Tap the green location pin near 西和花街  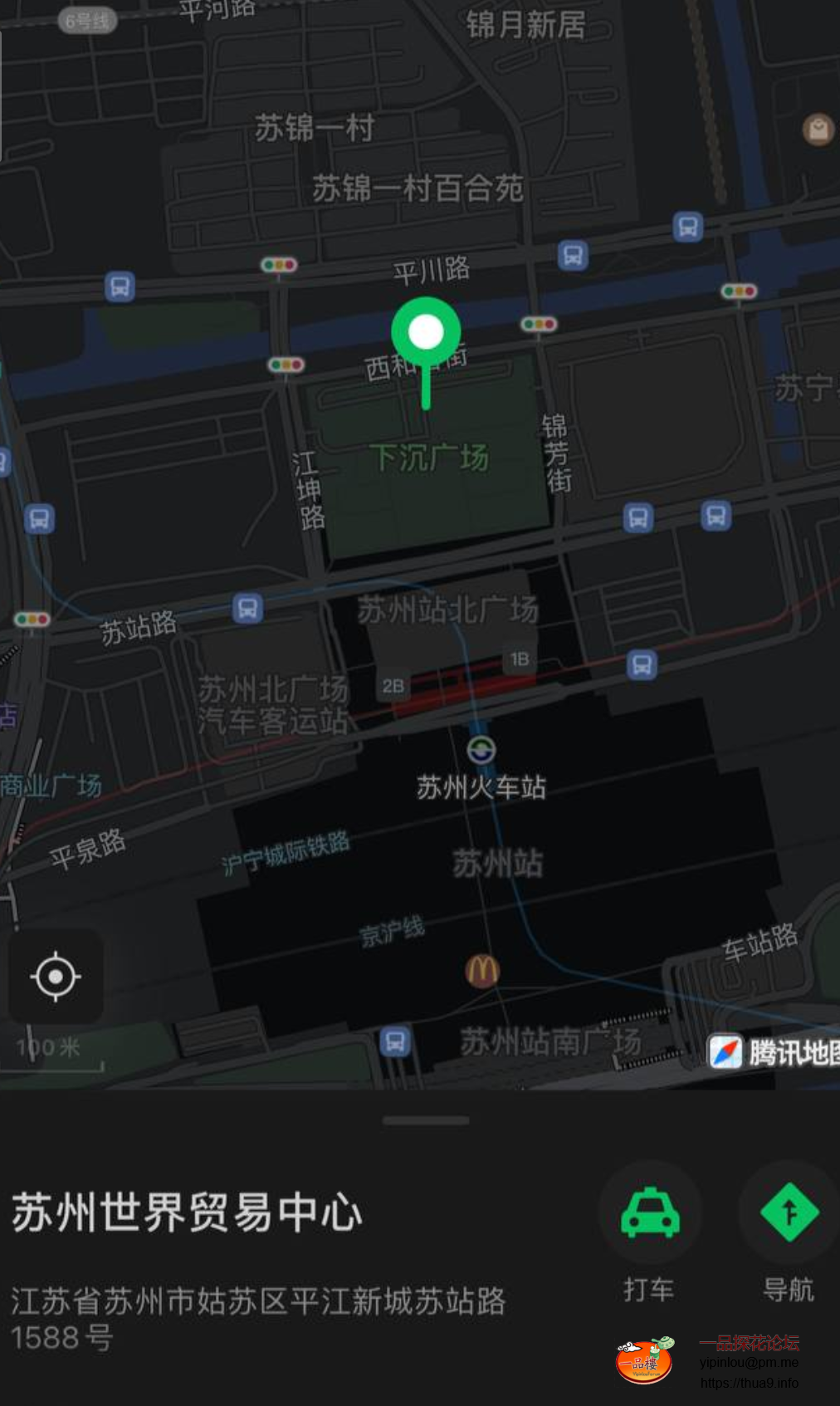click(427, 332)
